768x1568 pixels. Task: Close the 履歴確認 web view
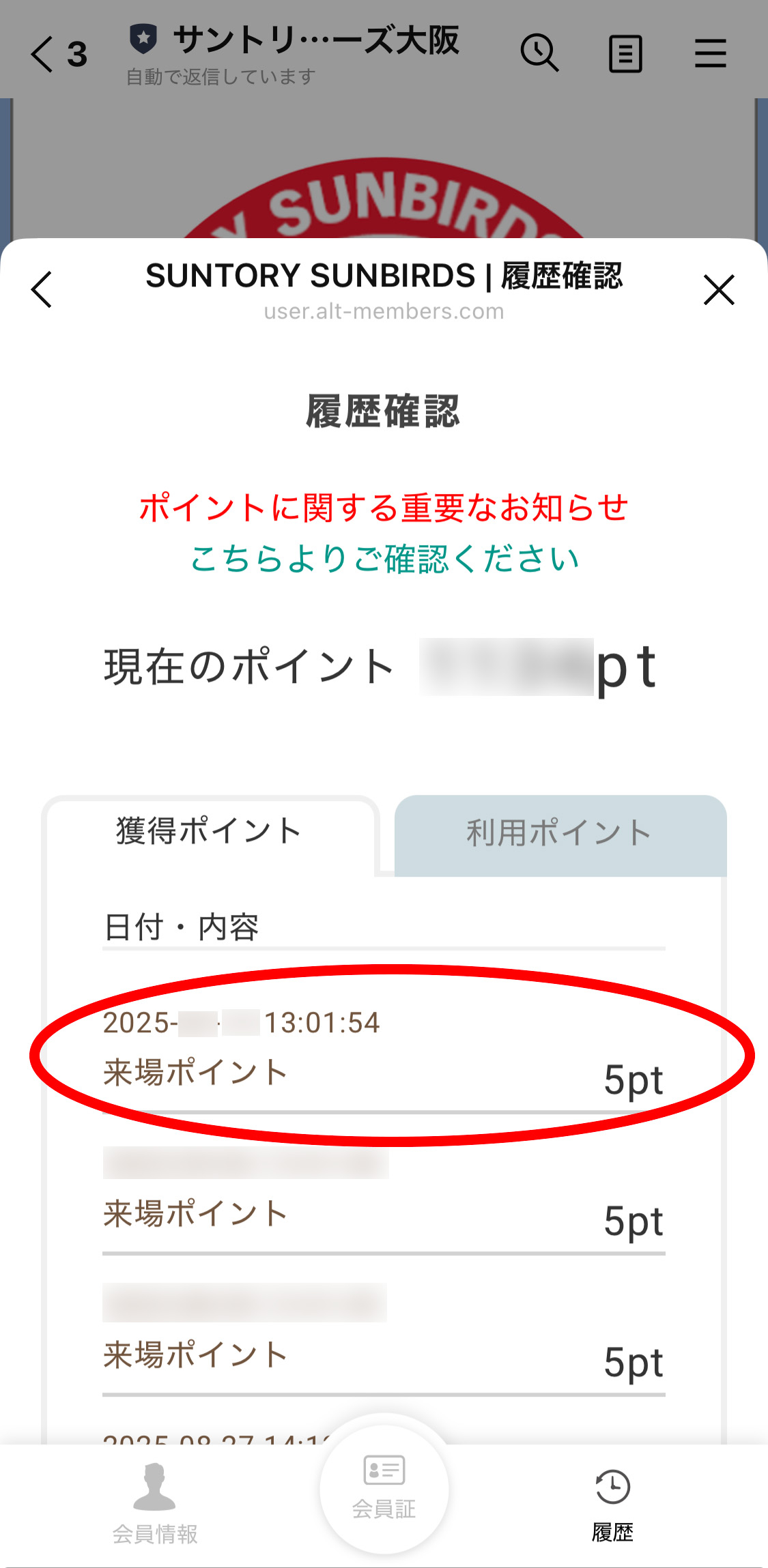[719, 290]
